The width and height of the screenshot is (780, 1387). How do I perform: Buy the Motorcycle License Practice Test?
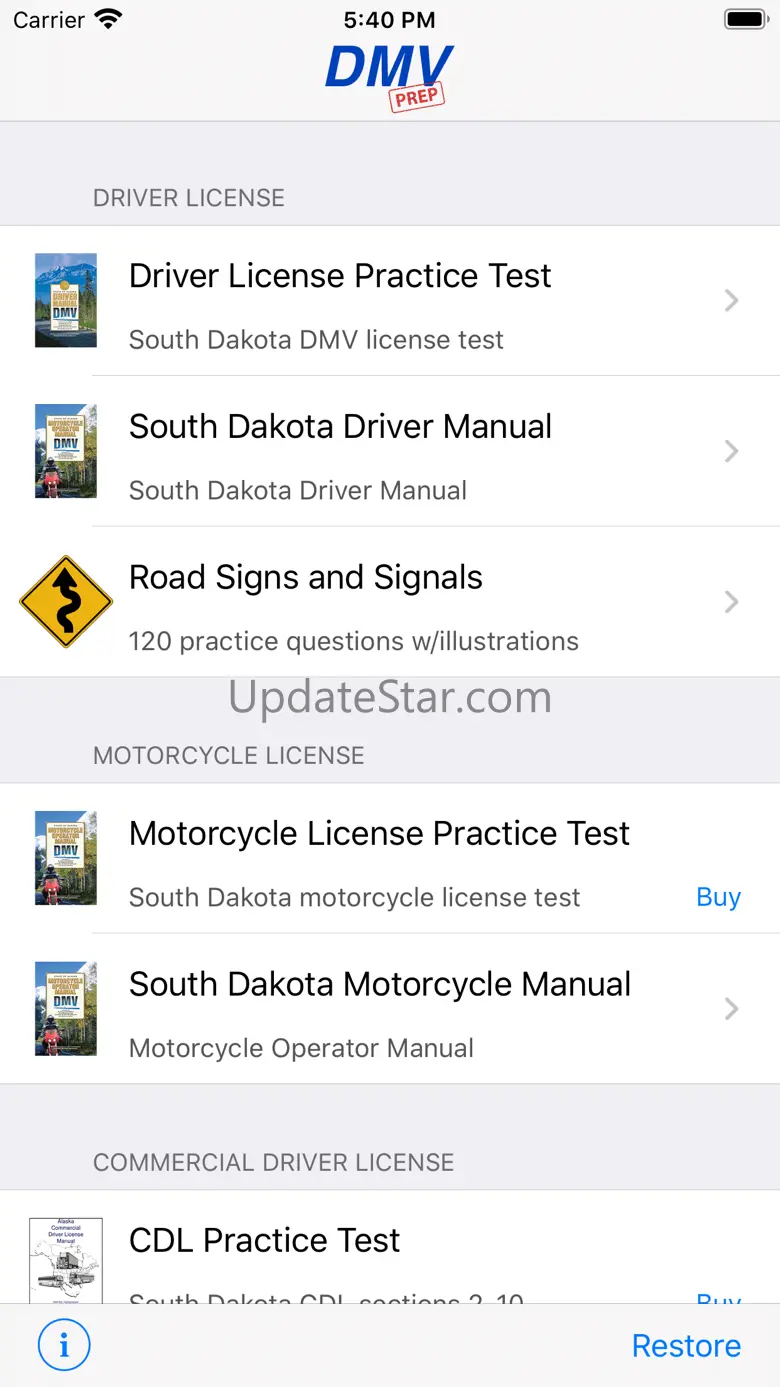point(718,897)
